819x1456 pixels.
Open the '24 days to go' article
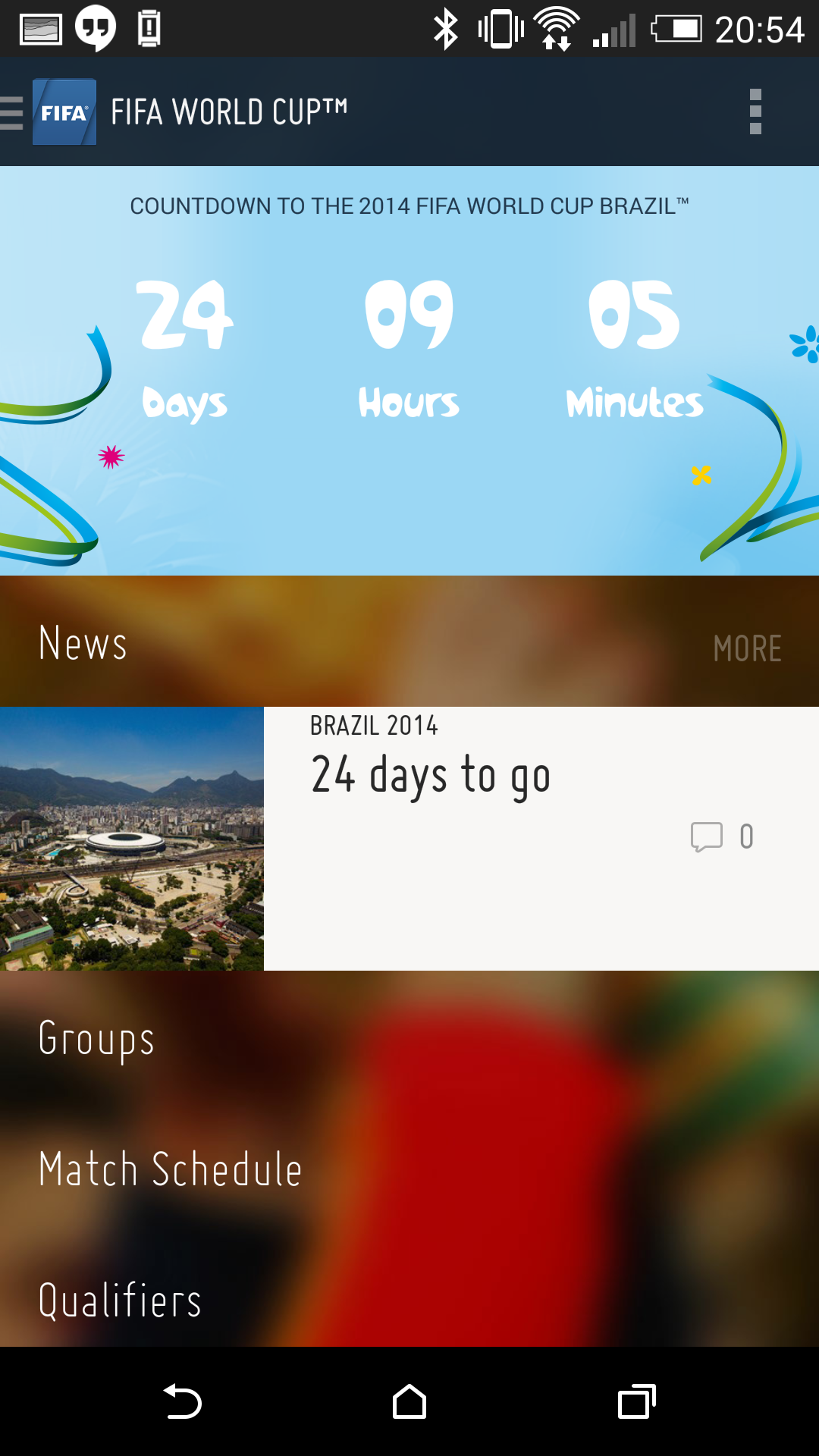coord(409,838)
